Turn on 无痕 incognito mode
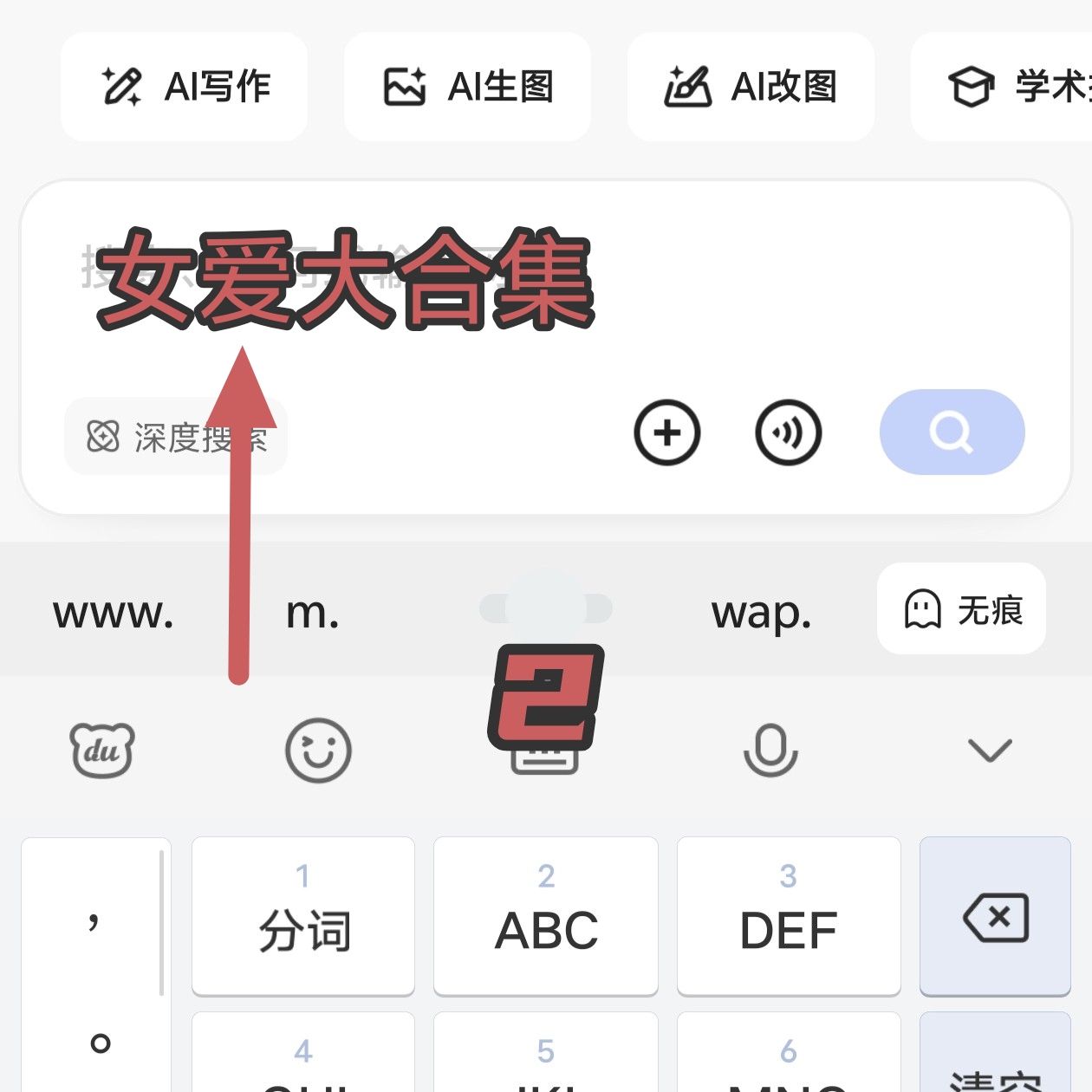Viewport: 1092px width, 1092px height. [x=961, y=609]
